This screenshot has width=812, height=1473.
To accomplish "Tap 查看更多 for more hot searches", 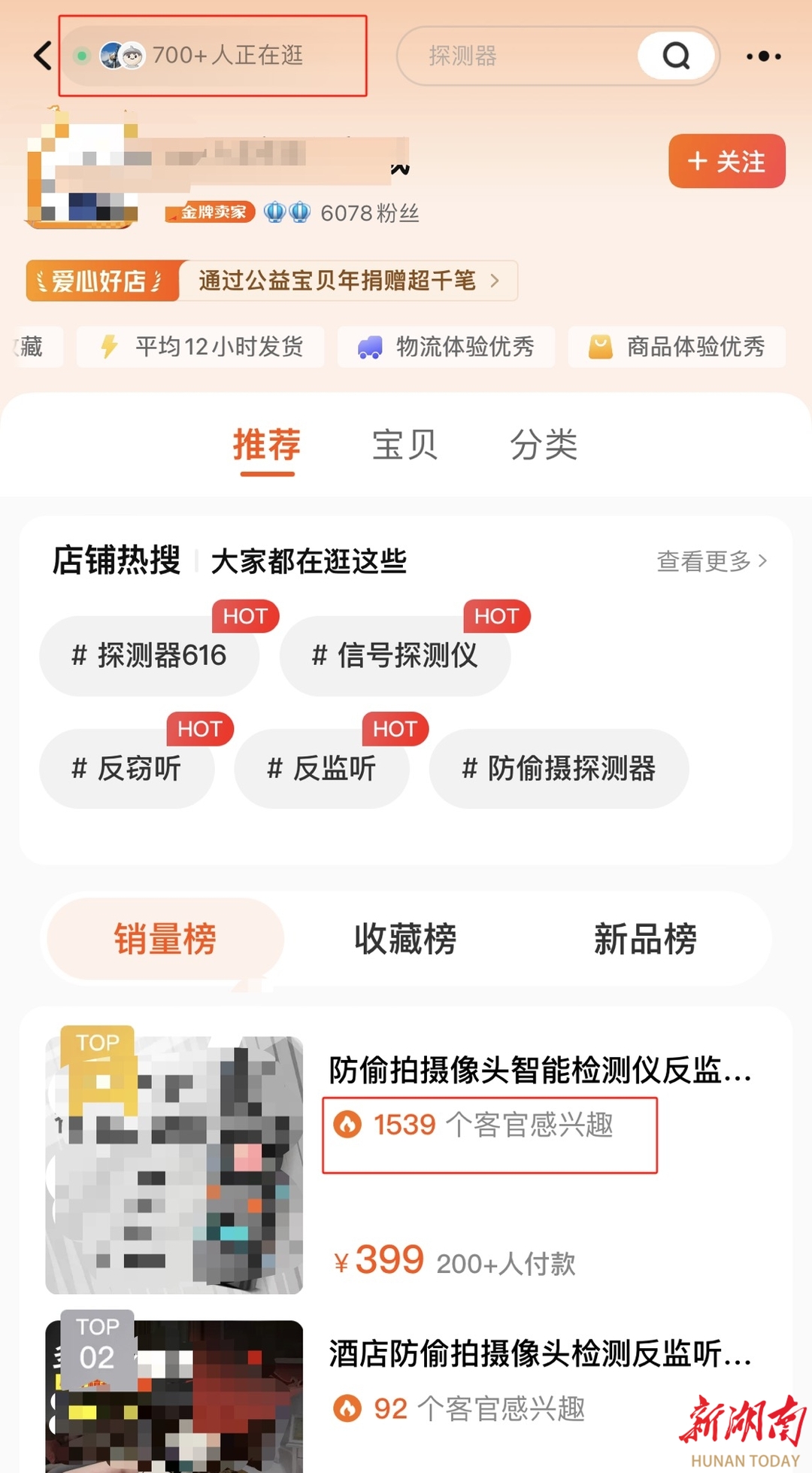I will pos(711,561).
